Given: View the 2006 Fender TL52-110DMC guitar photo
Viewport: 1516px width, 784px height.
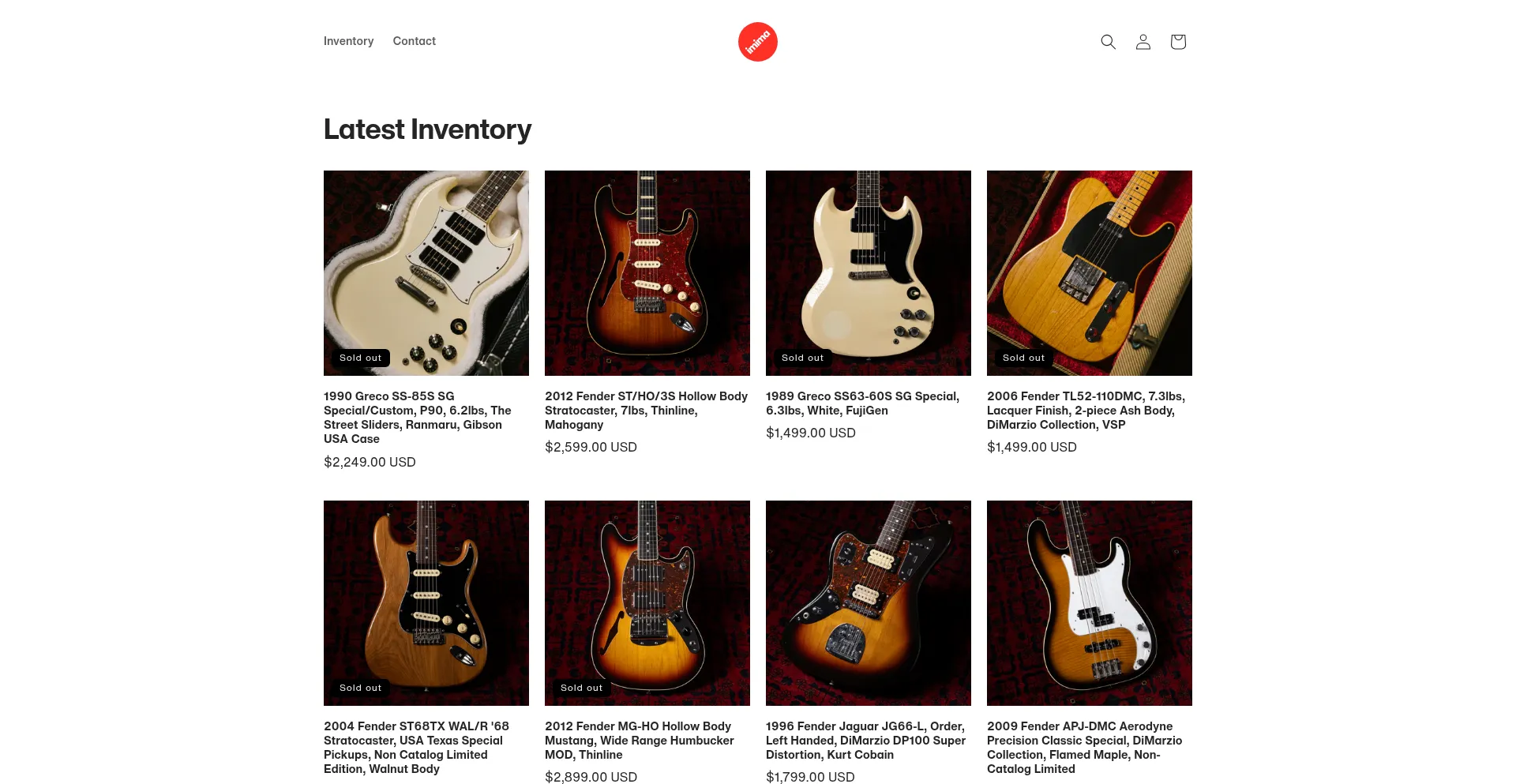Looking at the screenshot, I should pyautogui.click(x=1090, y=272).
